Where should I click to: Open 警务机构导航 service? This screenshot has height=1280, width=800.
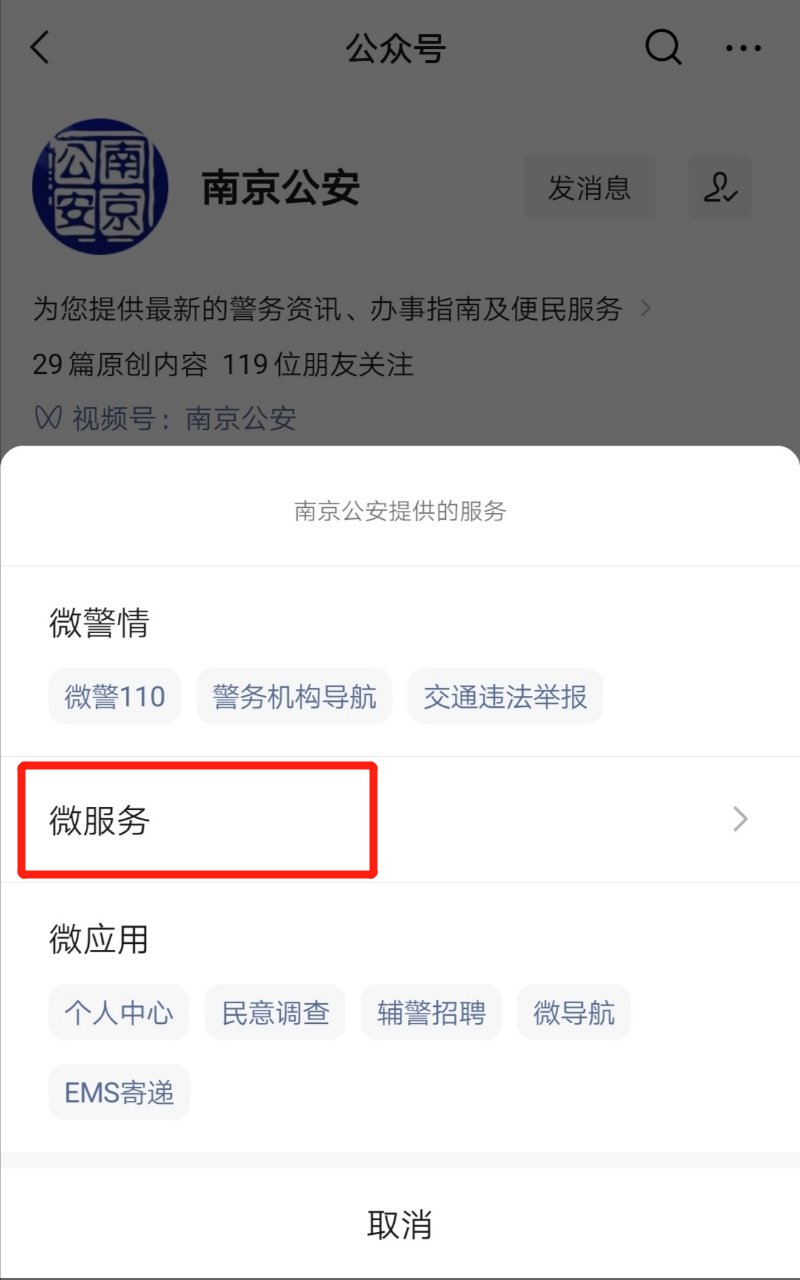[x=294, y=696]
